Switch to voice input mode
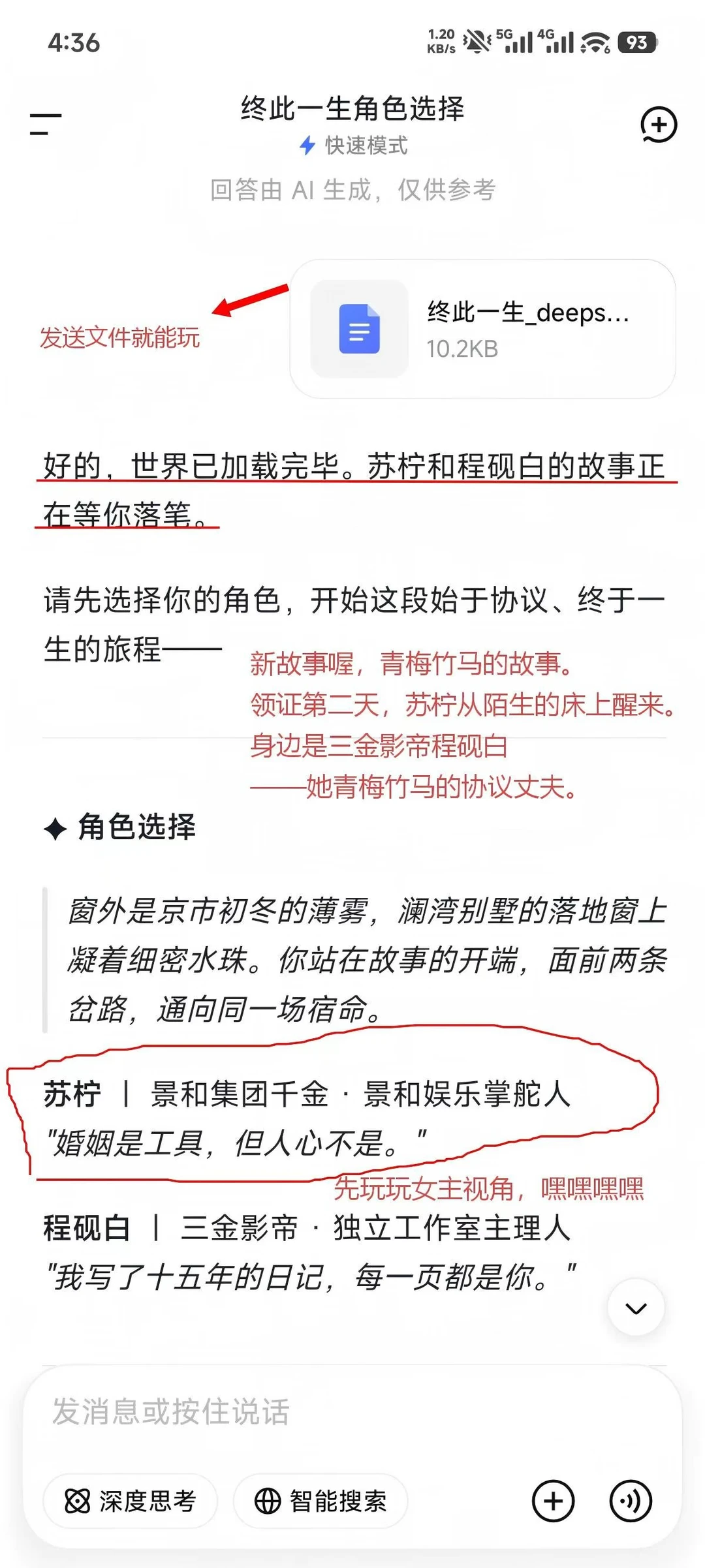 coord(630,1501)
